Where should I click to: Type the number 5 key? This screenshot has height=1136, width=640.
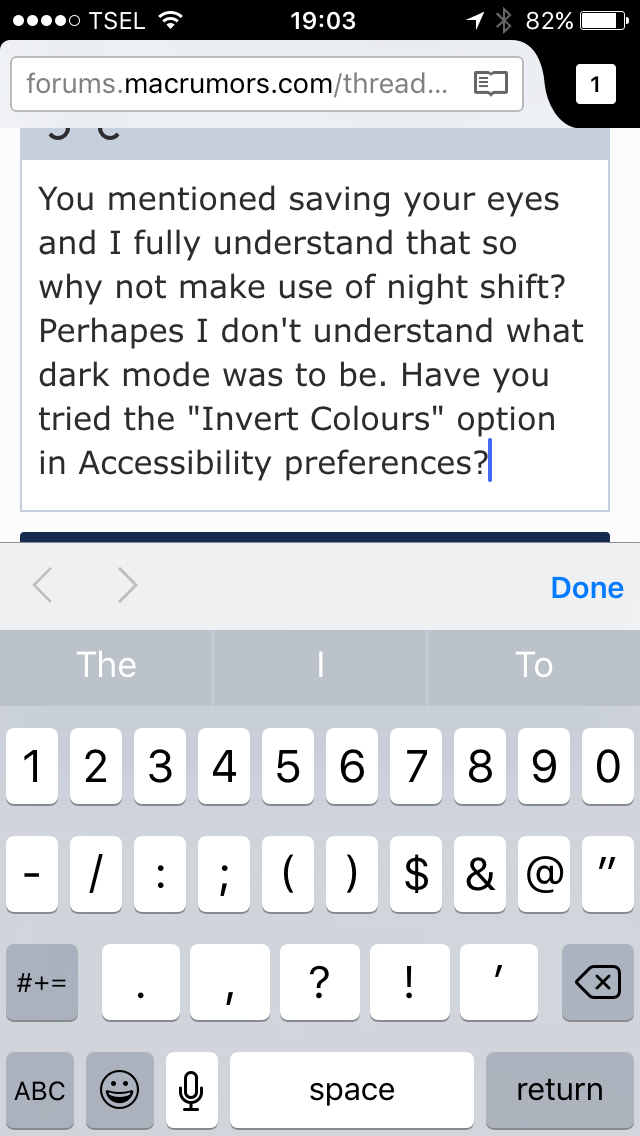click(x=288, y=767)
